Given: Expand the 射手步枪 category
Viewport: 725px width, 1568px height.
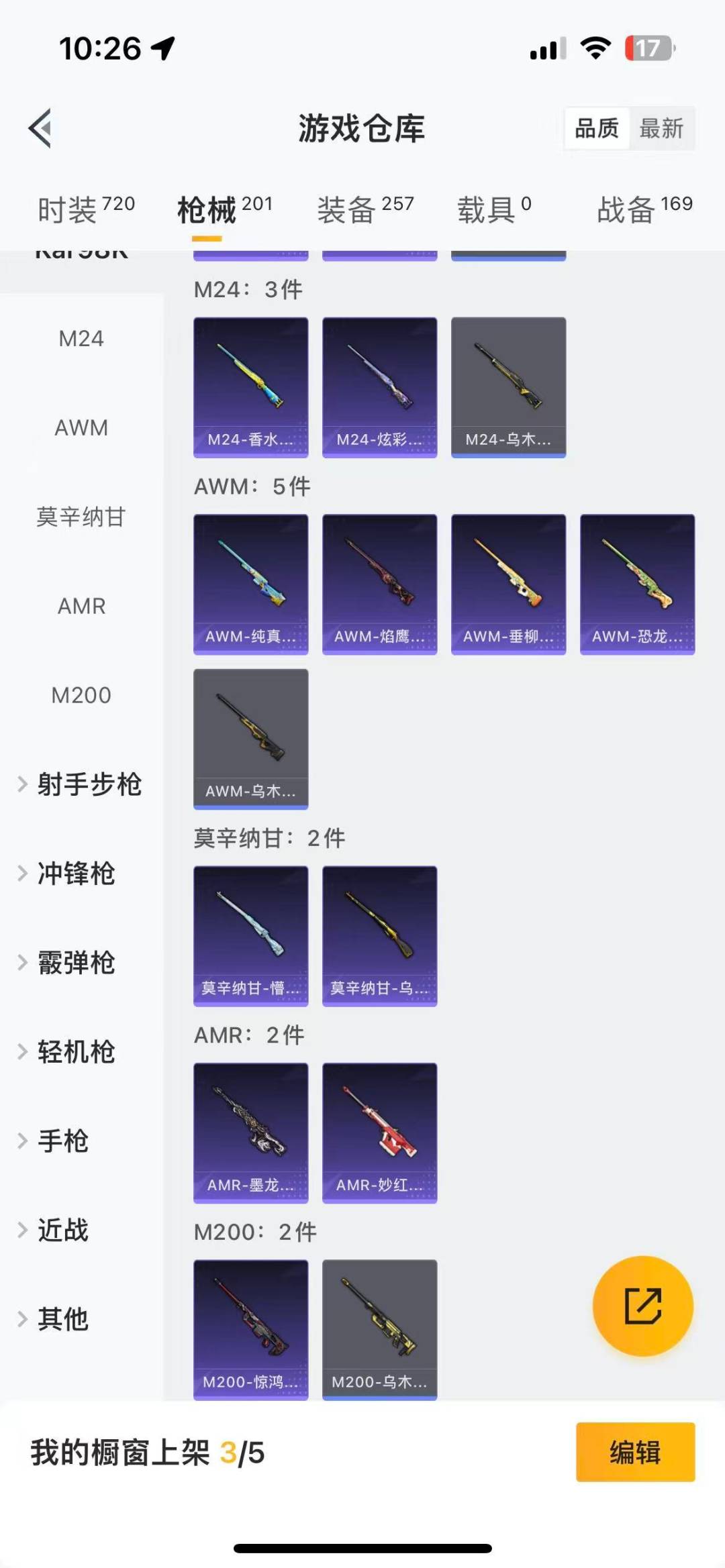Looking at the screenshot, I should click(x=81, y=784).
